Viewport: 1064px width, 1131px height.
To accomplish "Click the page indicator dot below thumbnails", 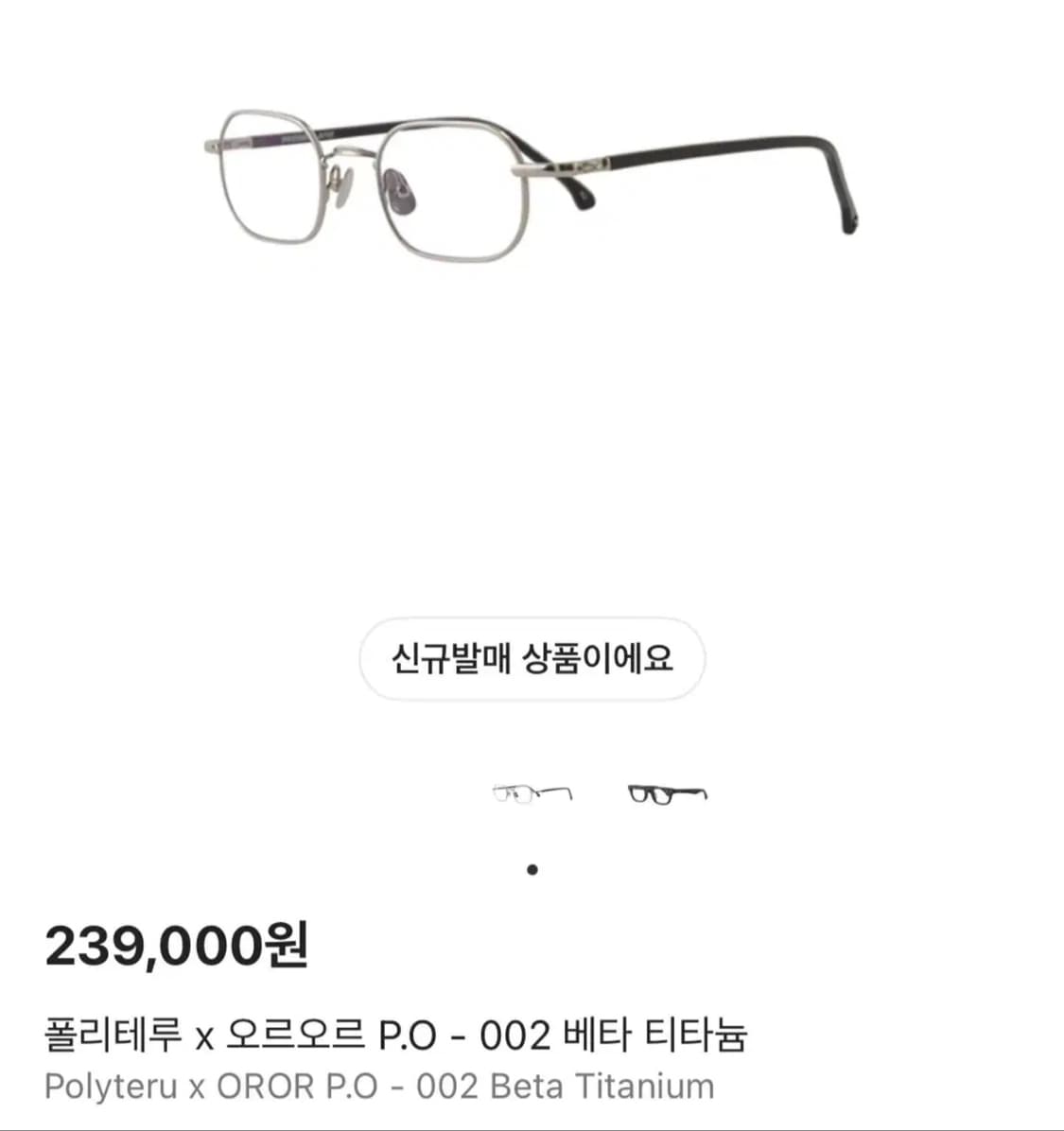I will (x=532, y=868).
